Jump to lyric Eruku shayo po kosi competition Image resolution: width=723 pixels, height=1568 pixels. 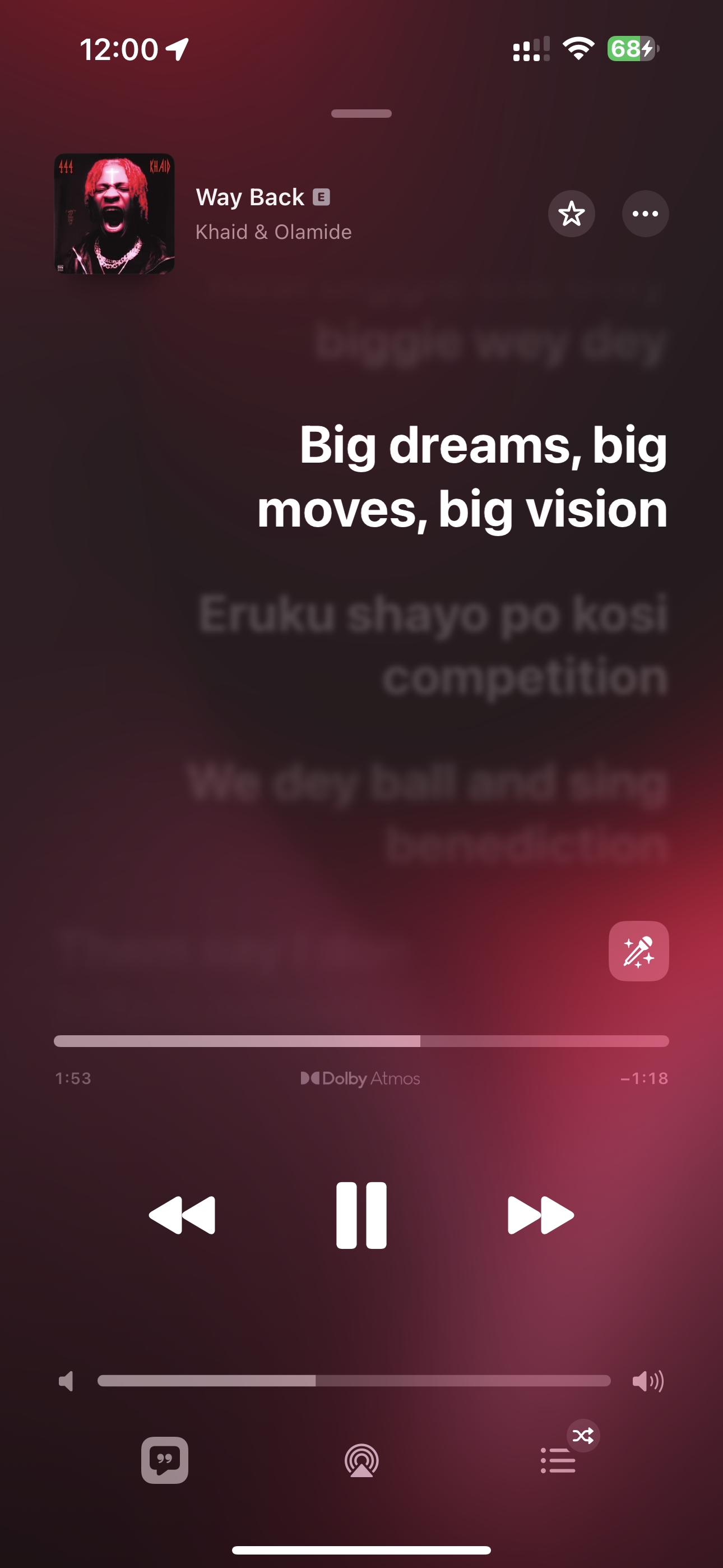pos(433,645)
